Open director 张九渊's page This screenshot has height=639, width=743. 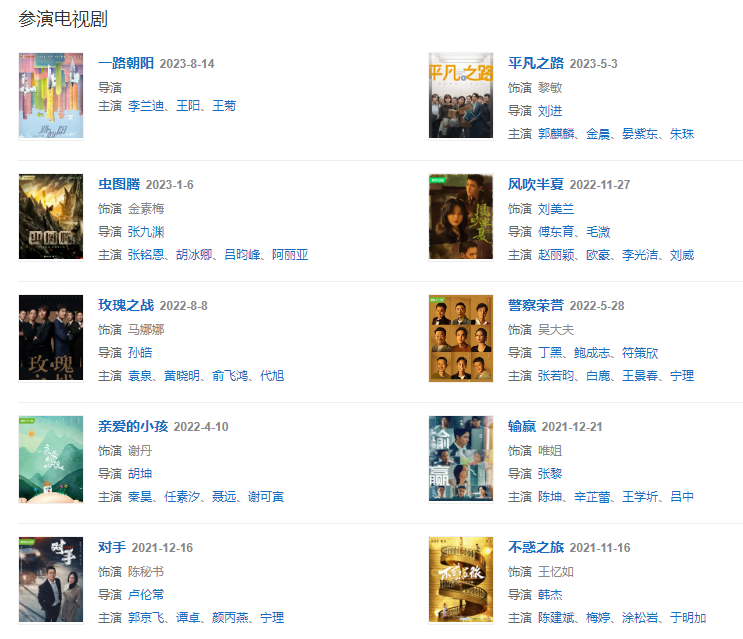pos(146,232)
